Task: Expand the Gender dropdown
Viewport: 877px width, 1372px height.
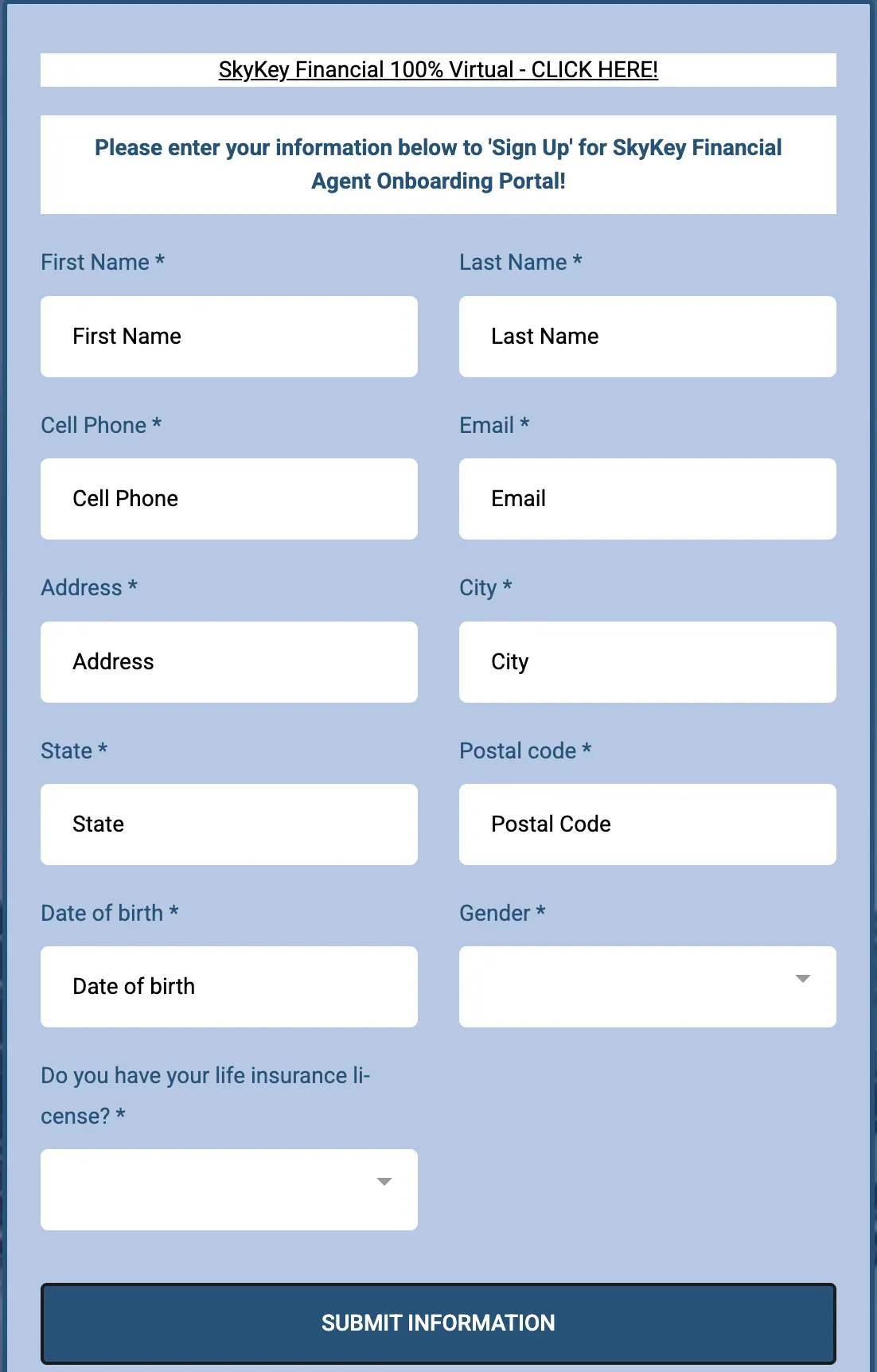Action: pyautogui.click(x=648, y=987)
